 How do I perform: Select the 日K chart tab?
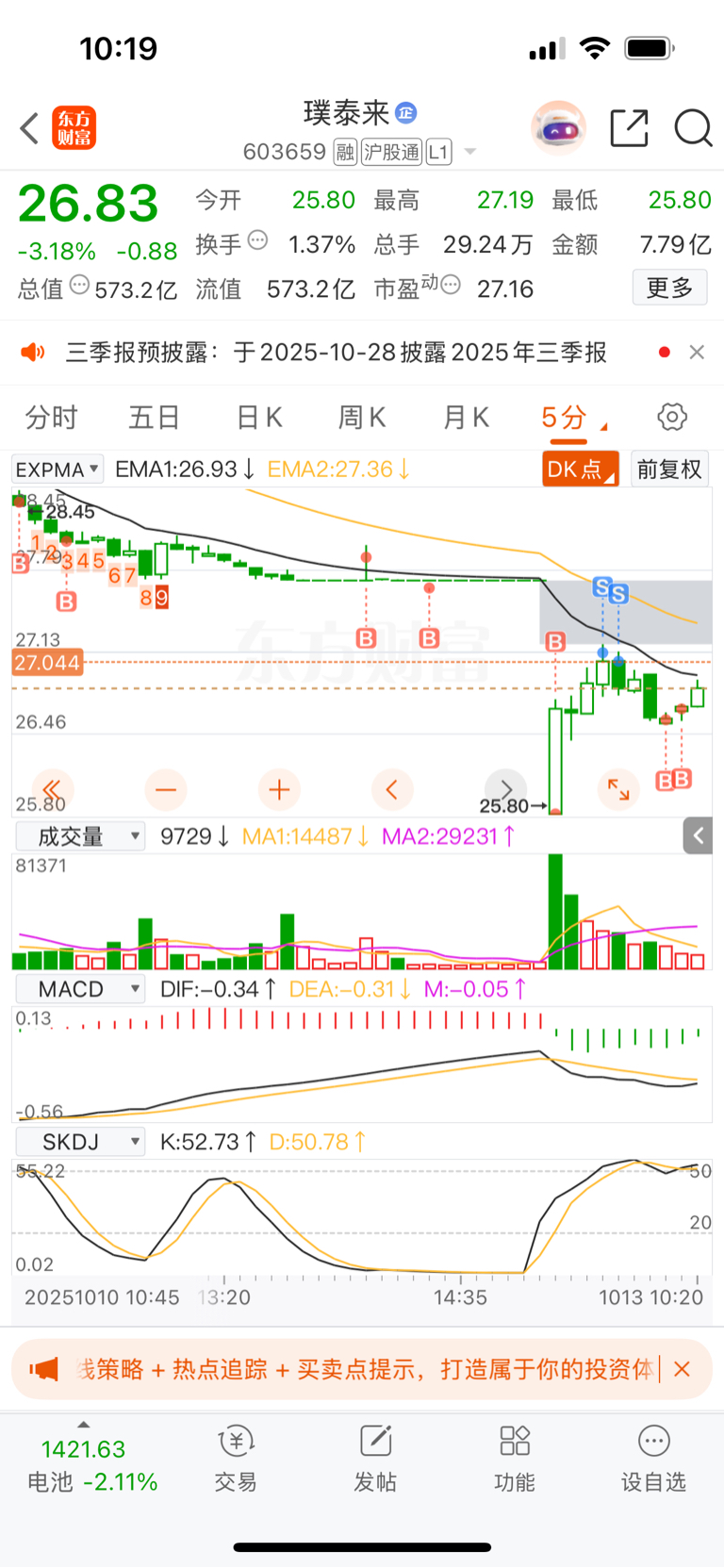click(x=258, y=417)
